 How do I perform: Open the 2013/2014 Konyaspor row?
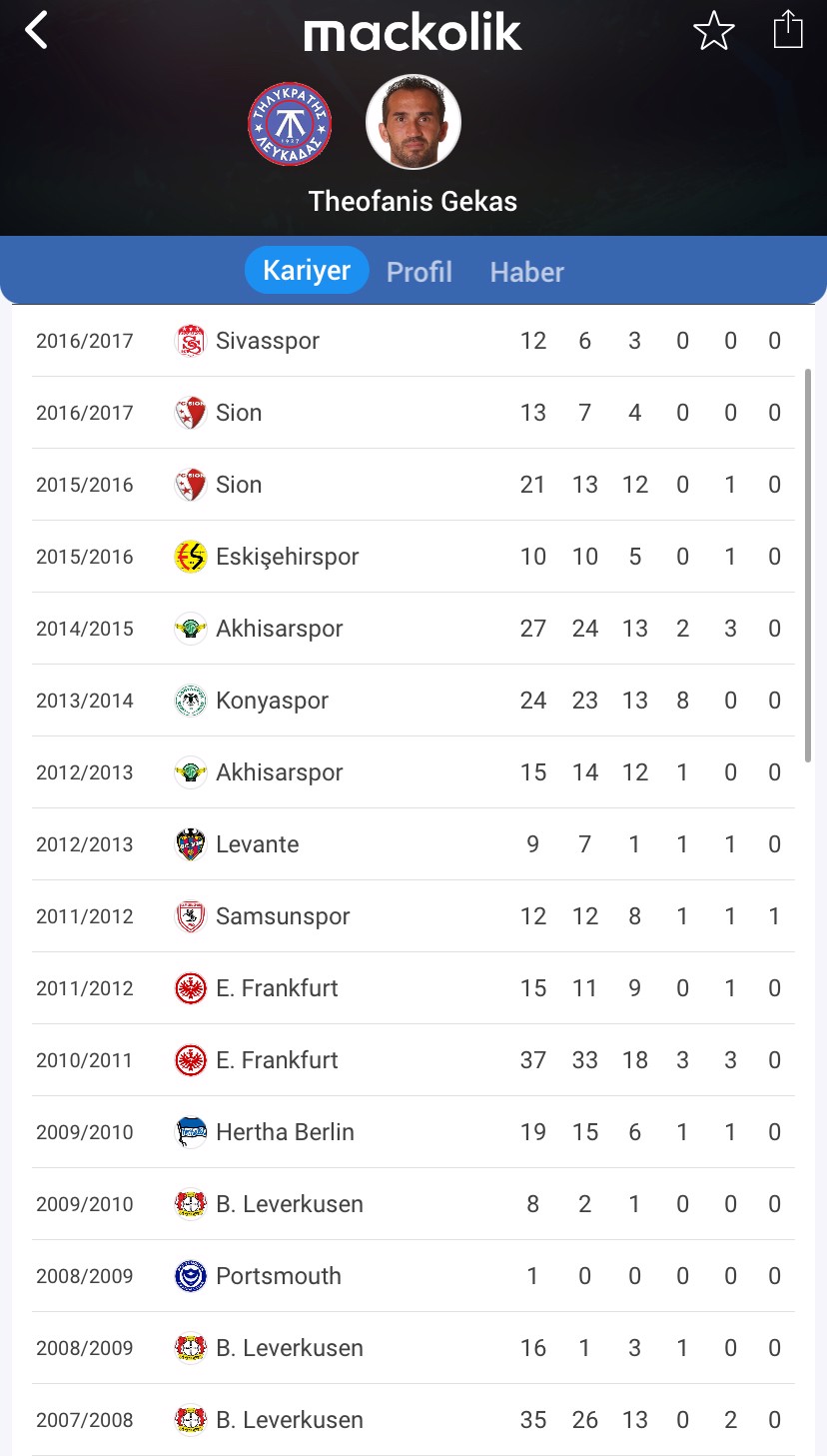[413, 701]
